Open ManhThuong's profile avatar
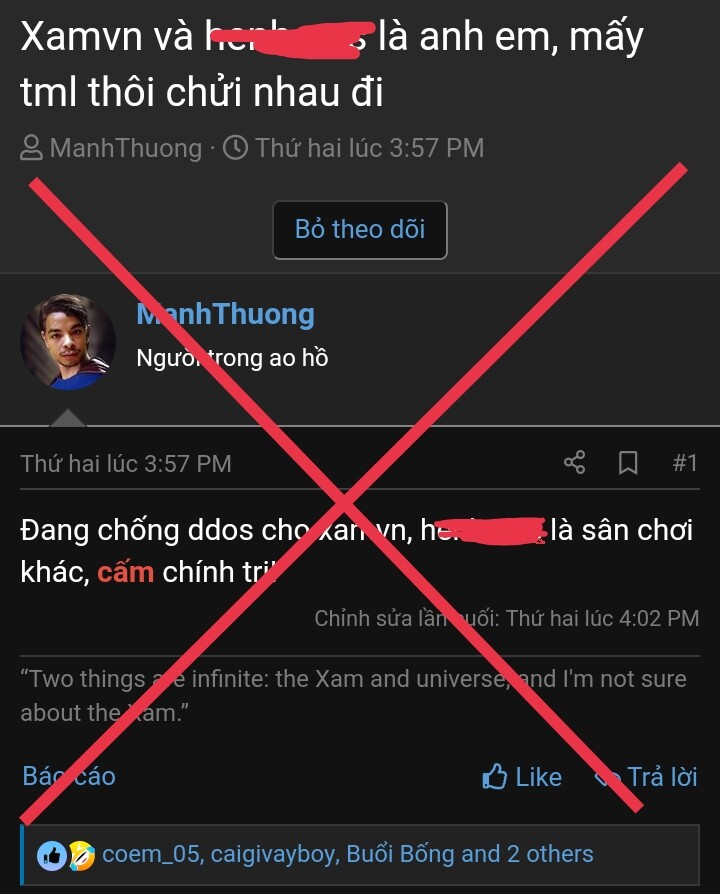Viewport: 720px width, 894px height. pyautogui.click(x=68, y=342)
